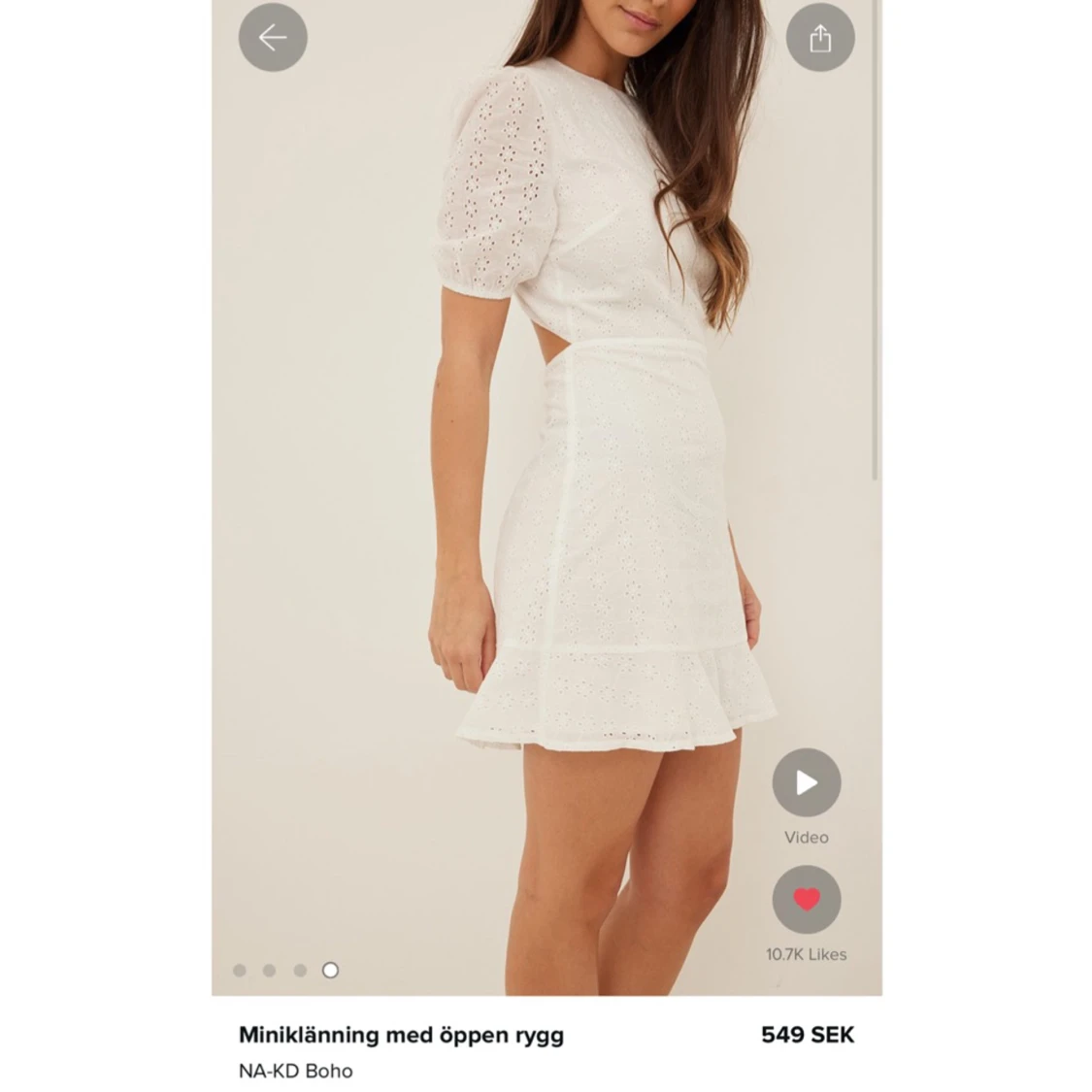1092x1092 pixels.
Task: Tap the red heart like button
Action: tap(807, 900)
